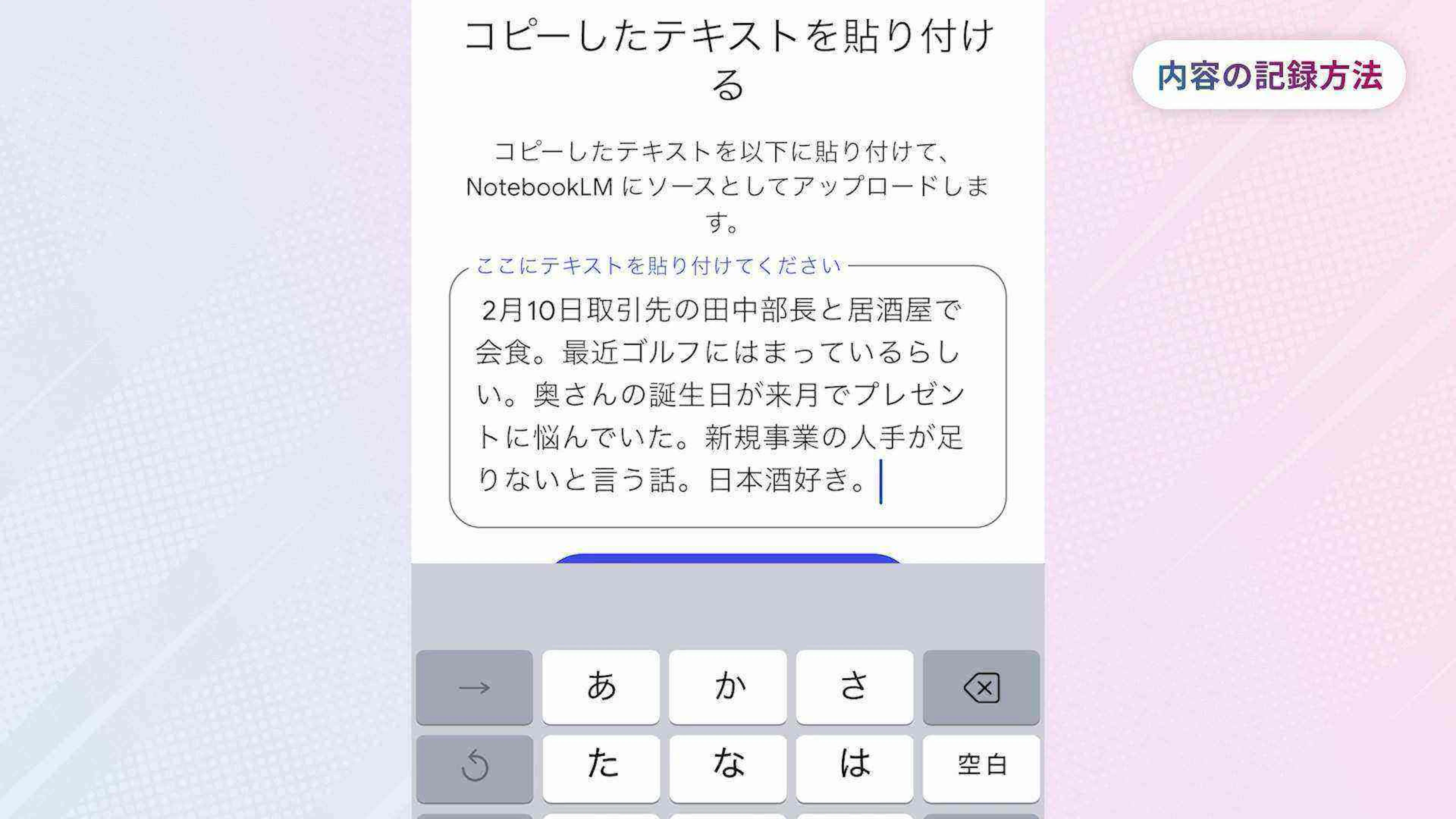Tap inside the paste-text field
This screenshot has height=819, width=1456.
(727, 395)
